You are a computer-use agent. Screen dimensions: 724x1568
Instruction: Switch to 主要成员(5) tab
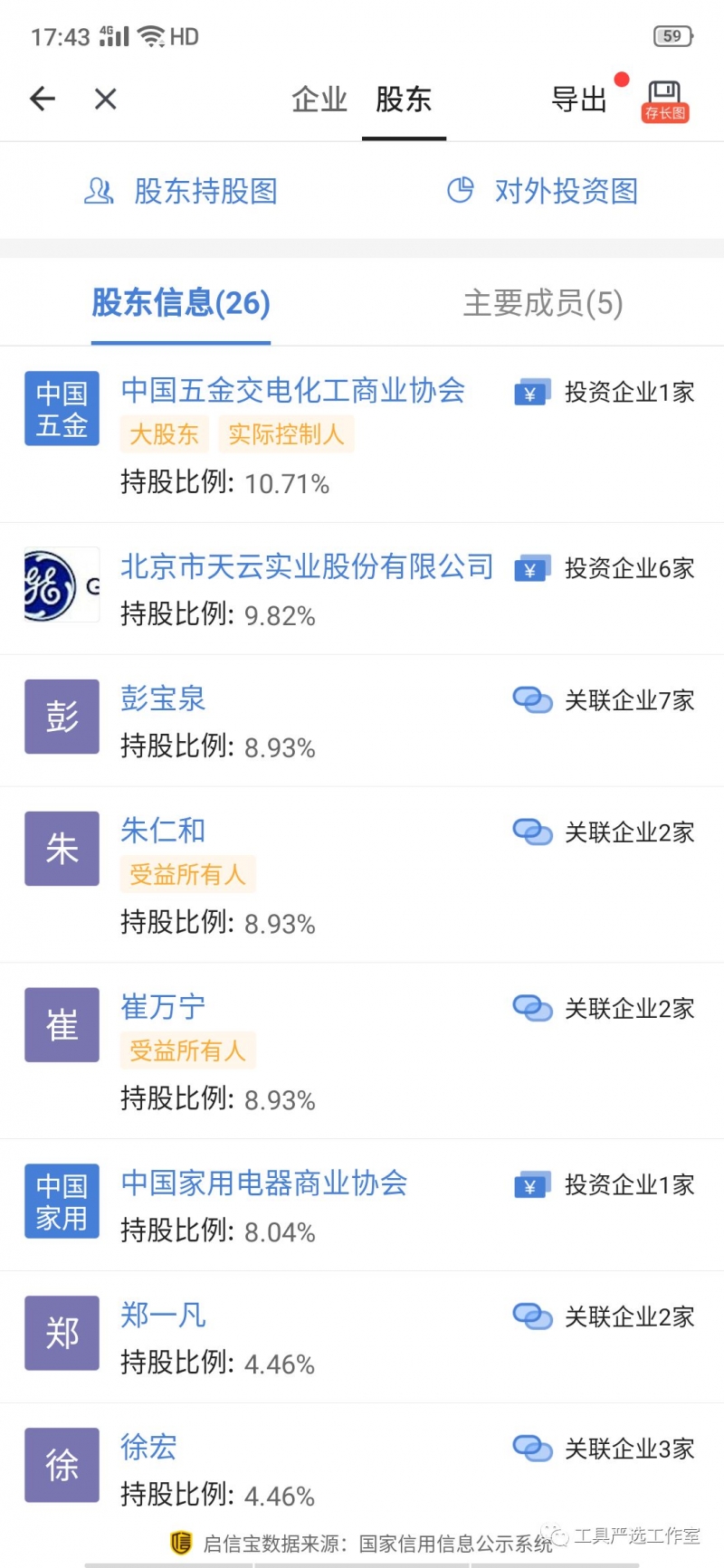[543, 303]
